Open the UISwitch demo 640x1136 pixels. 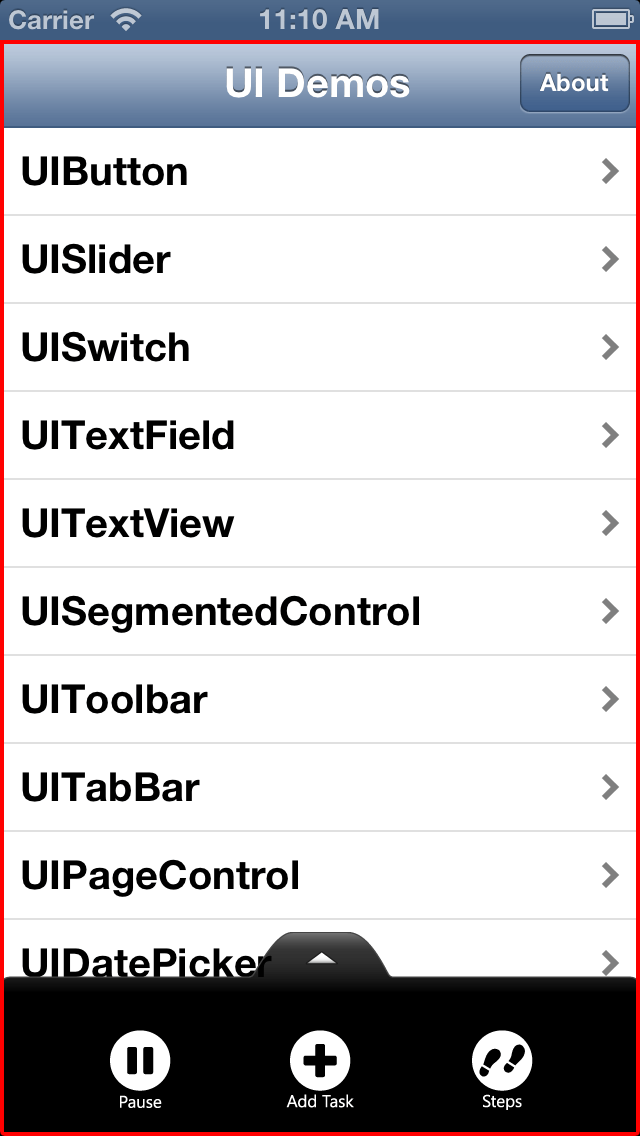coord(320,348)
